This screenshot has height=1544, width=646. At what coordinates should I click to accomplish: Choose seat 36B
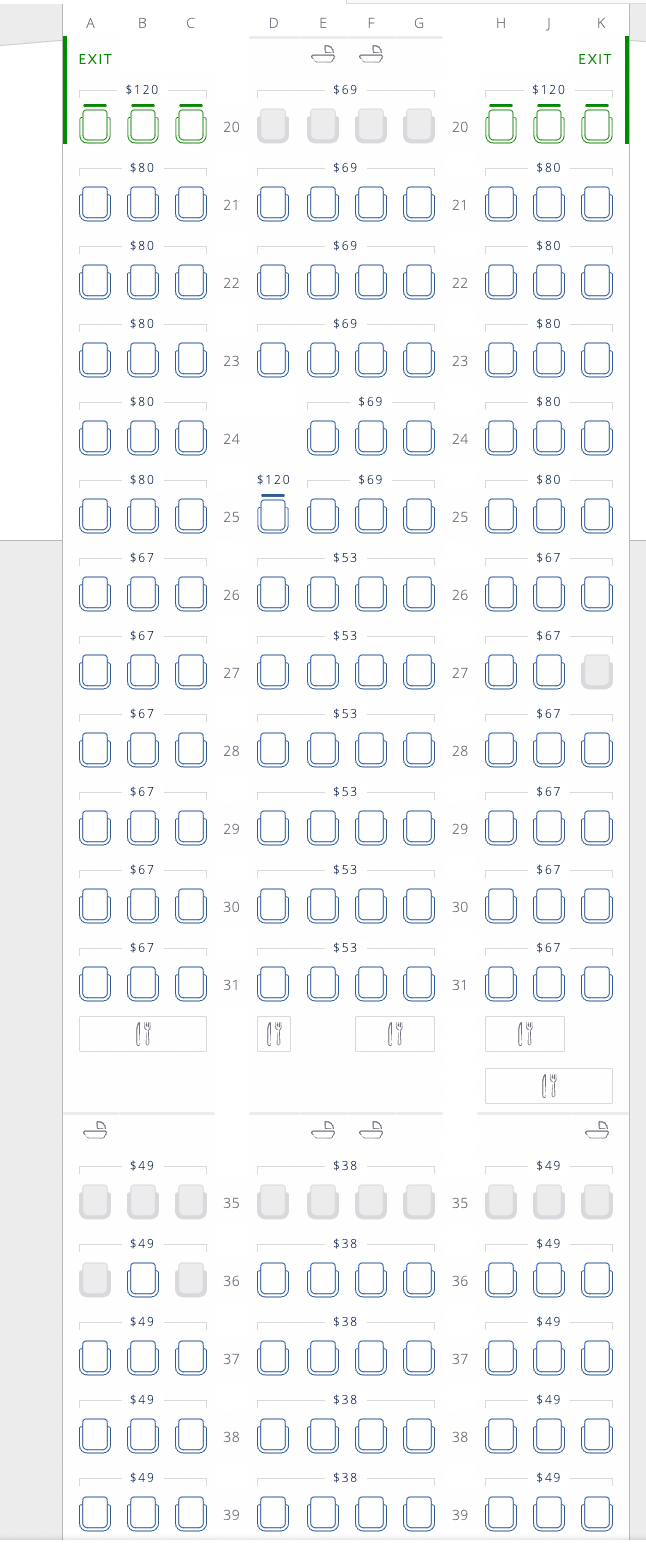143,1280
